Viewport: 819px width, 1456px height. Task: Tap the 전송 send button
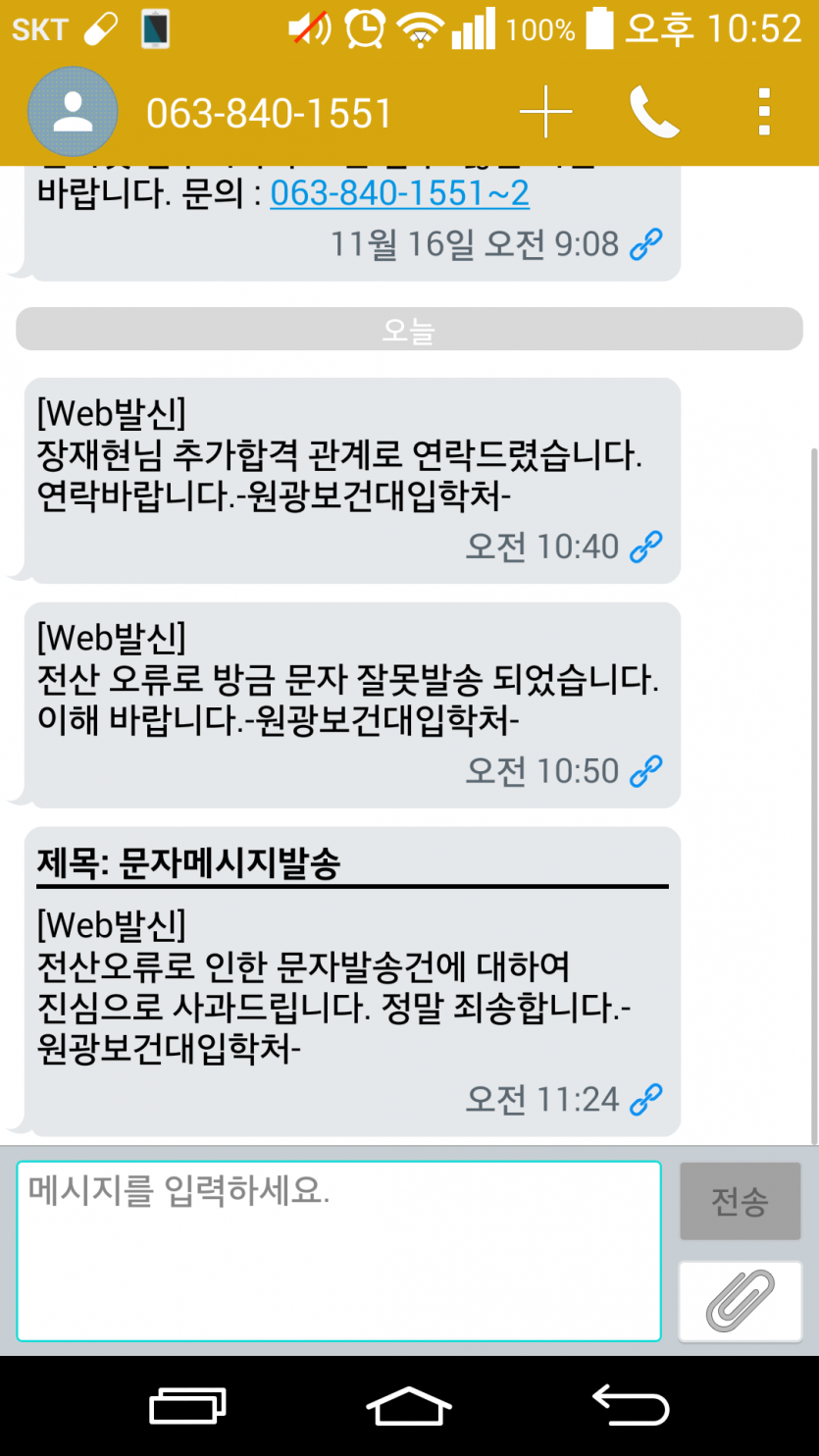click(x=741, y=1202)
